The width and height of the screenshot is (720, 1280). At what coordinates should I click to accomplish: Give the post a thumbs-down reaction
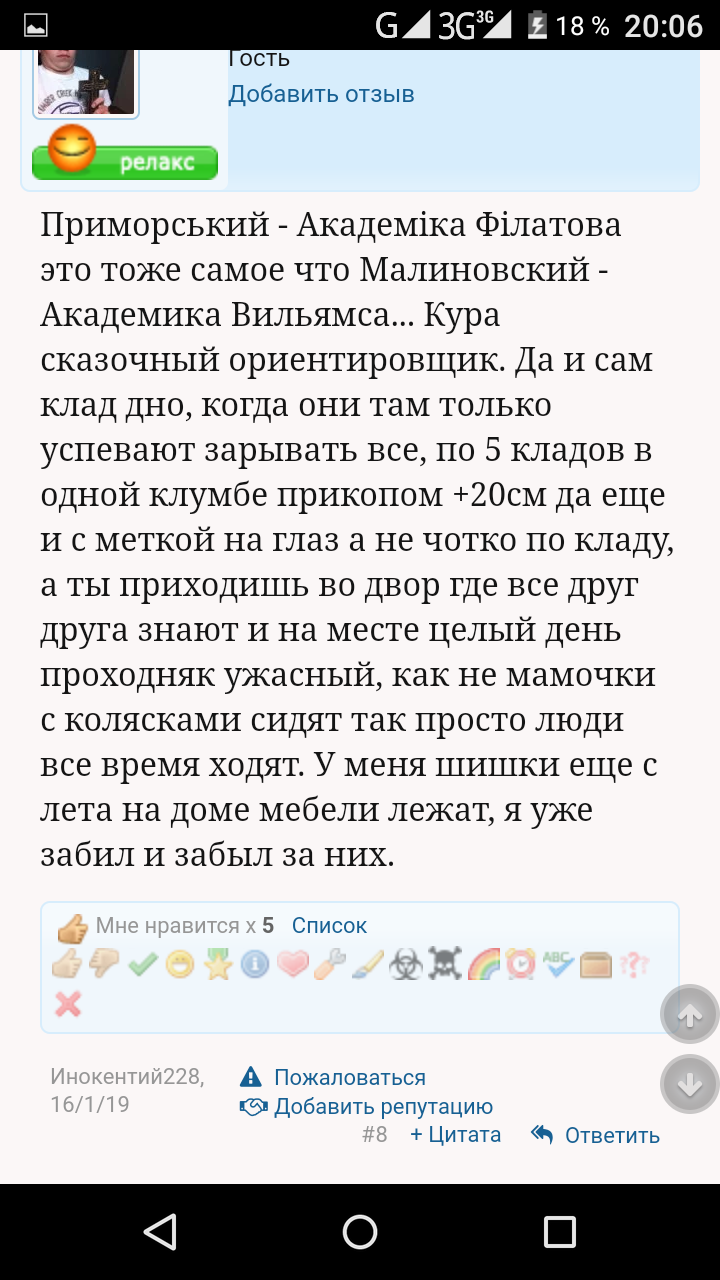[x=104, y=965]
